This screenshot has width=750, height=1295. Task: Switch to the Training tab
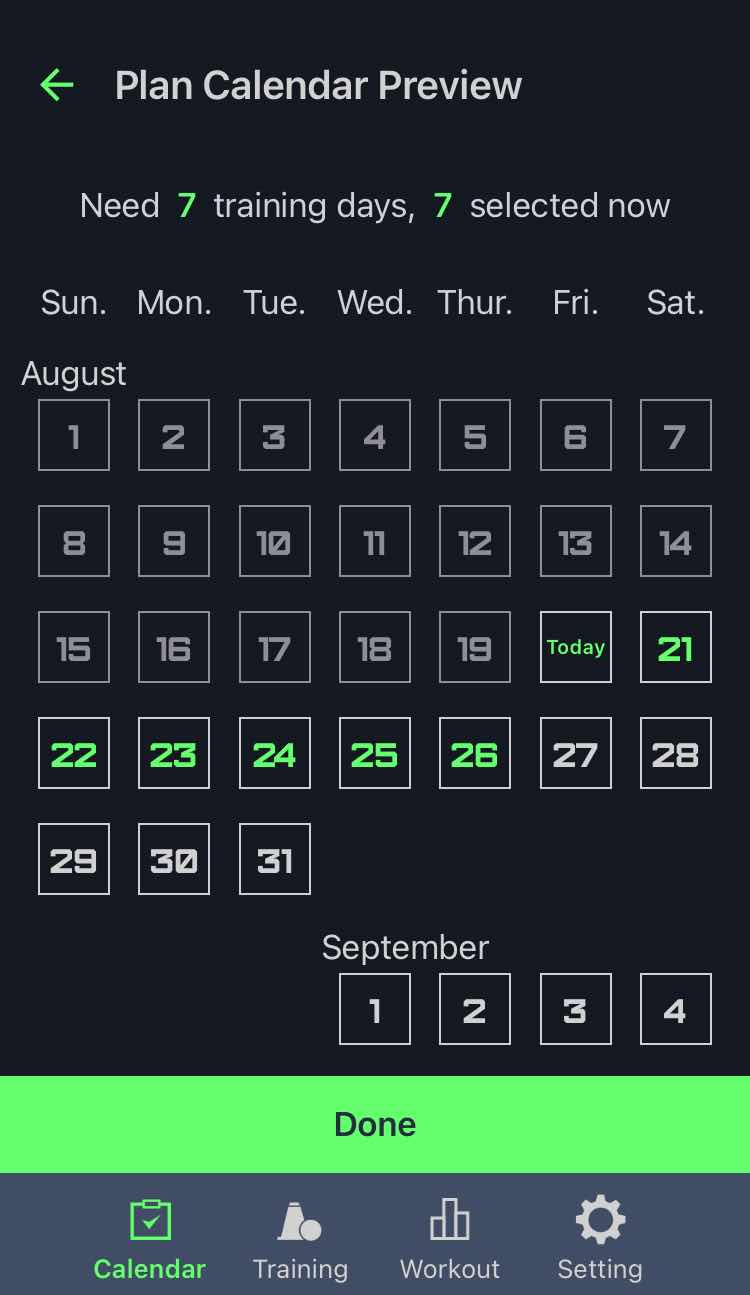(300, 1241)
